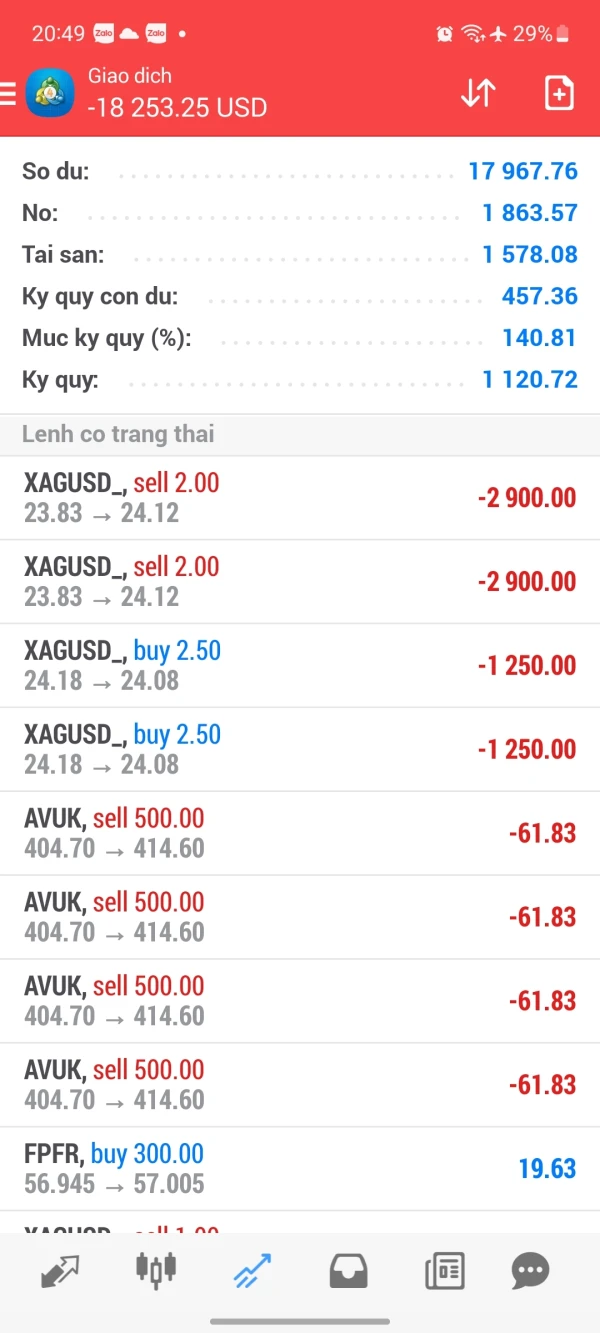Open the hamburger drawer menu
This screenshot has height=1333, width=600.
coord(8,93)
